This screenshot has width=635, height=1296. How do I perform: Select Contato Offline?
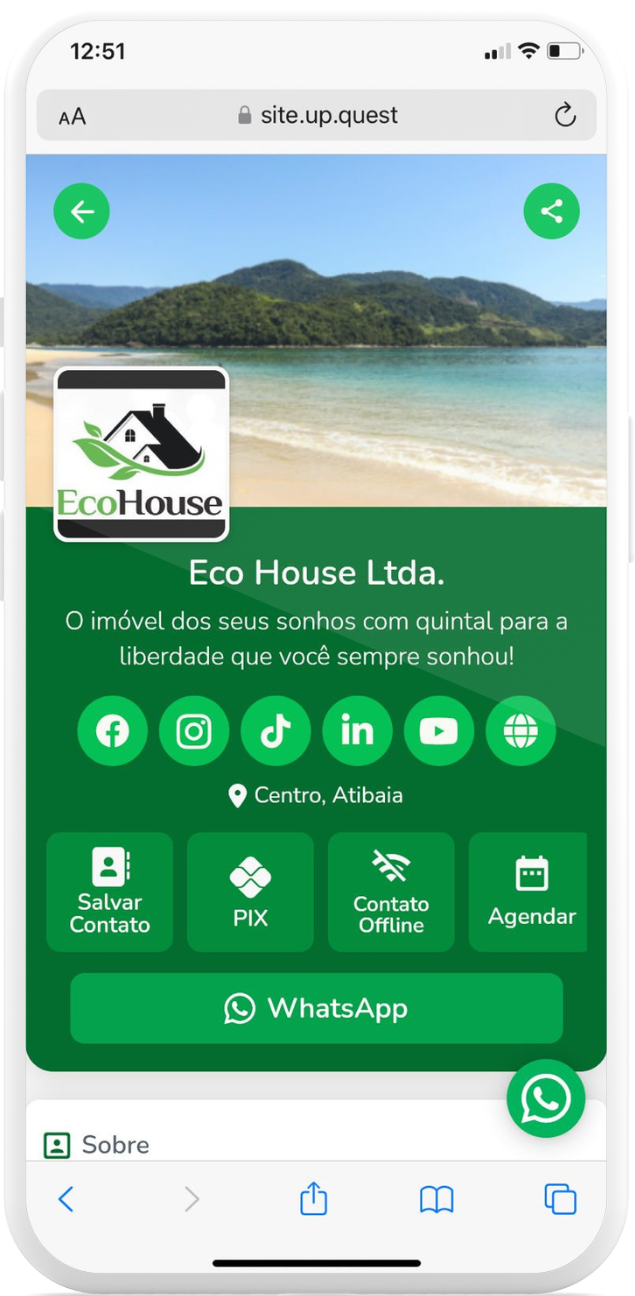(391, 891)
